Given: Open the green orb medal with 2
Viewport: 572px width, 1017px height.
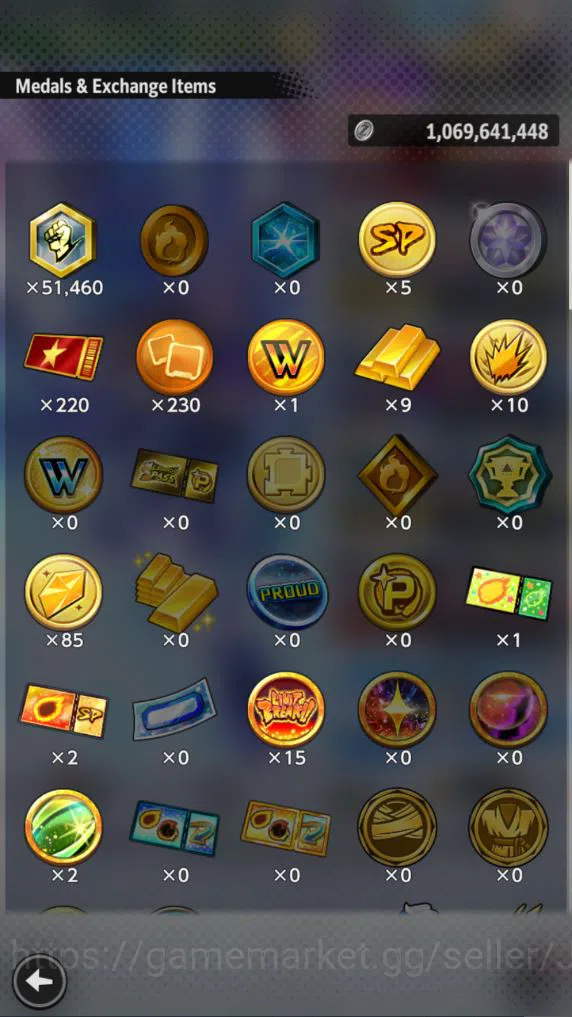Looking at the screenshot, I should tap(63, 827).
